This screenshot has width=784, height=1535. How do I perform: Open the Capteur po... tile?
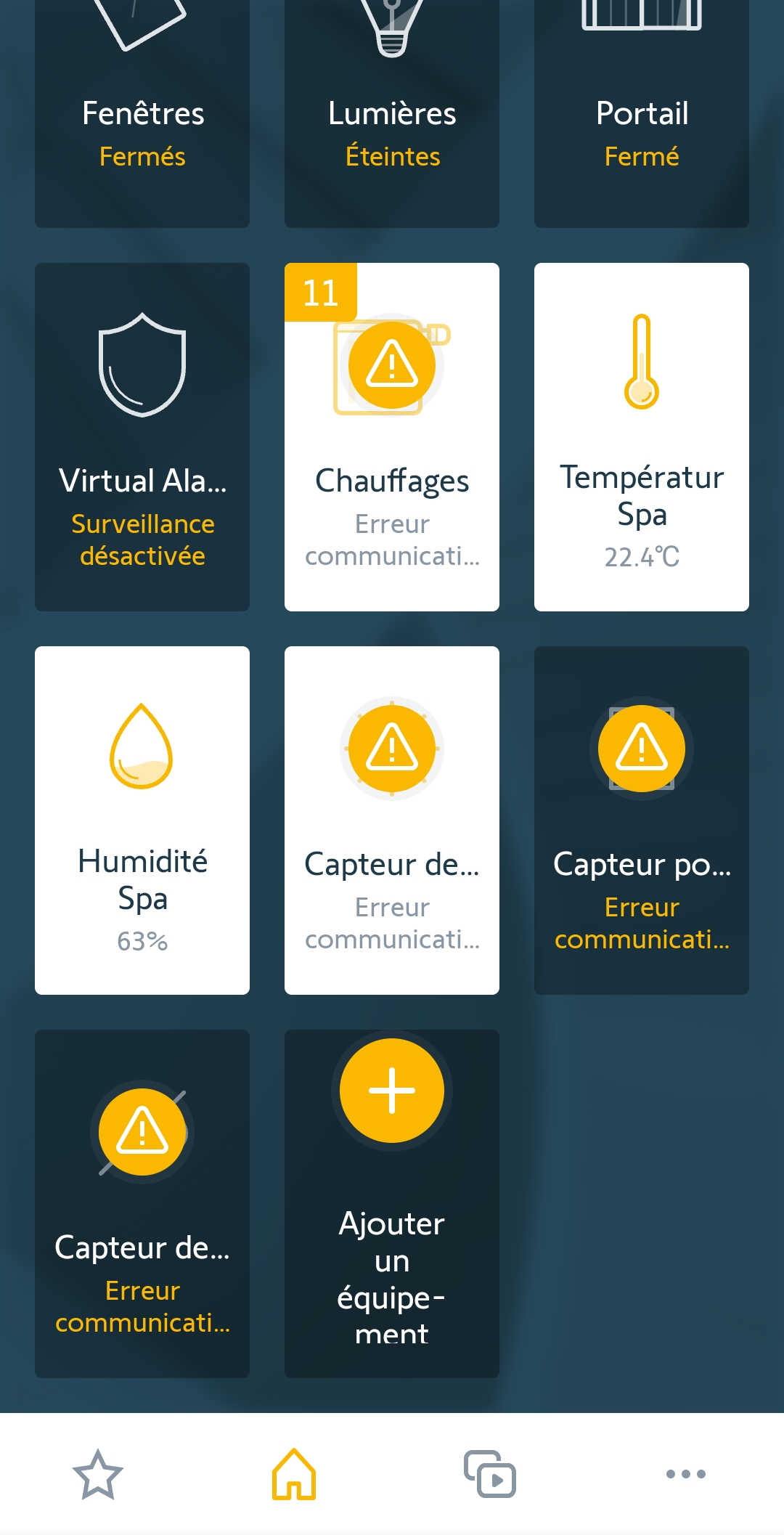pyautogui.click(x=642, y=821)
